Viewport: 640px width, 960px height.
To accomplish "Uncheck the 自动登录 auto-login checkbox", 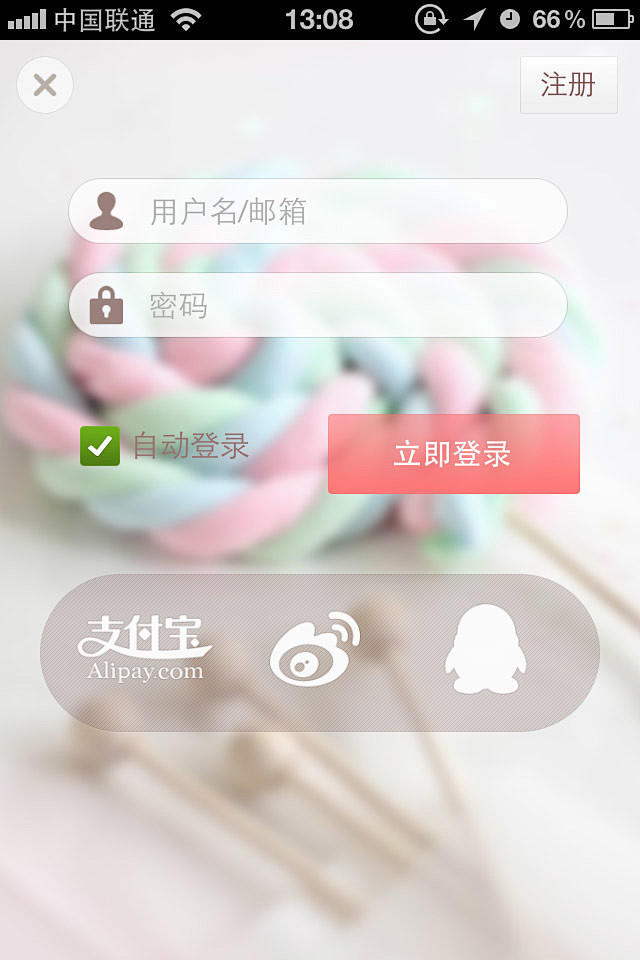I will pyautogui.click(x=100, y=446).
